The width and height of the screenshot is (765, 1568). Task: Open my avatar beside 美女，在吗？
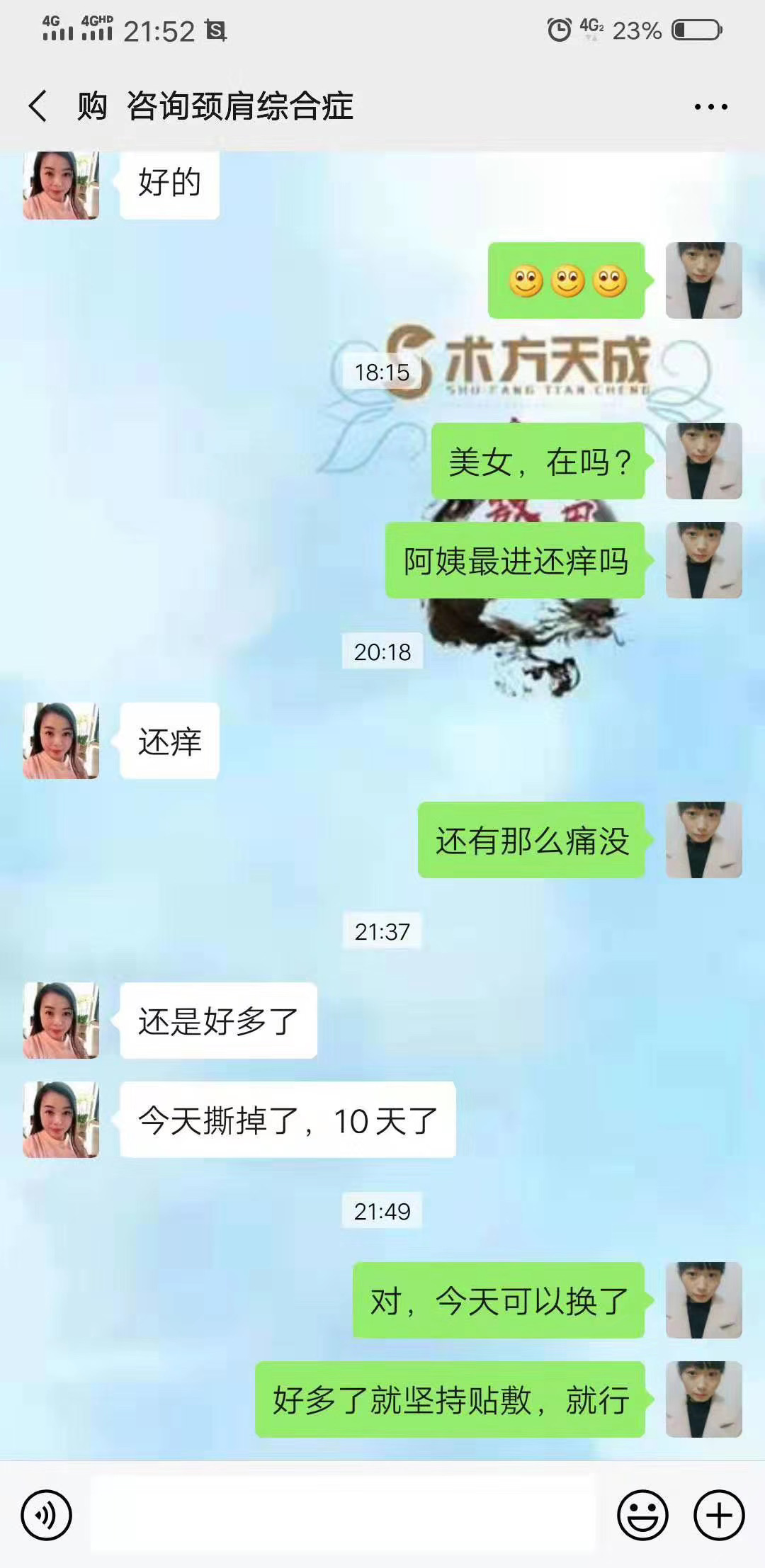pyautogui.click(x=703, y=461)
